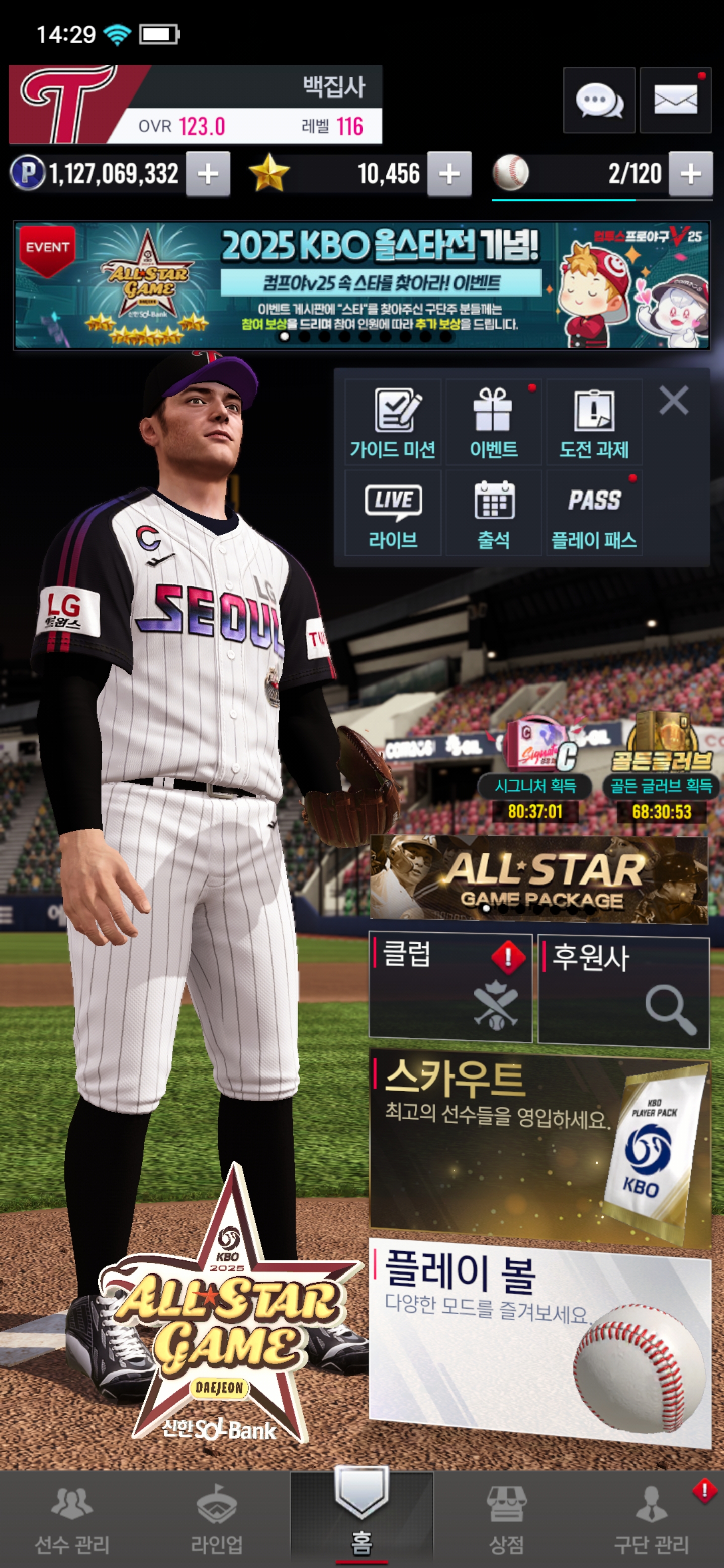The width and height of the screenshot is (724, 1568).
Task: Open 플레이 패스
Action: [x=594, y=513]
